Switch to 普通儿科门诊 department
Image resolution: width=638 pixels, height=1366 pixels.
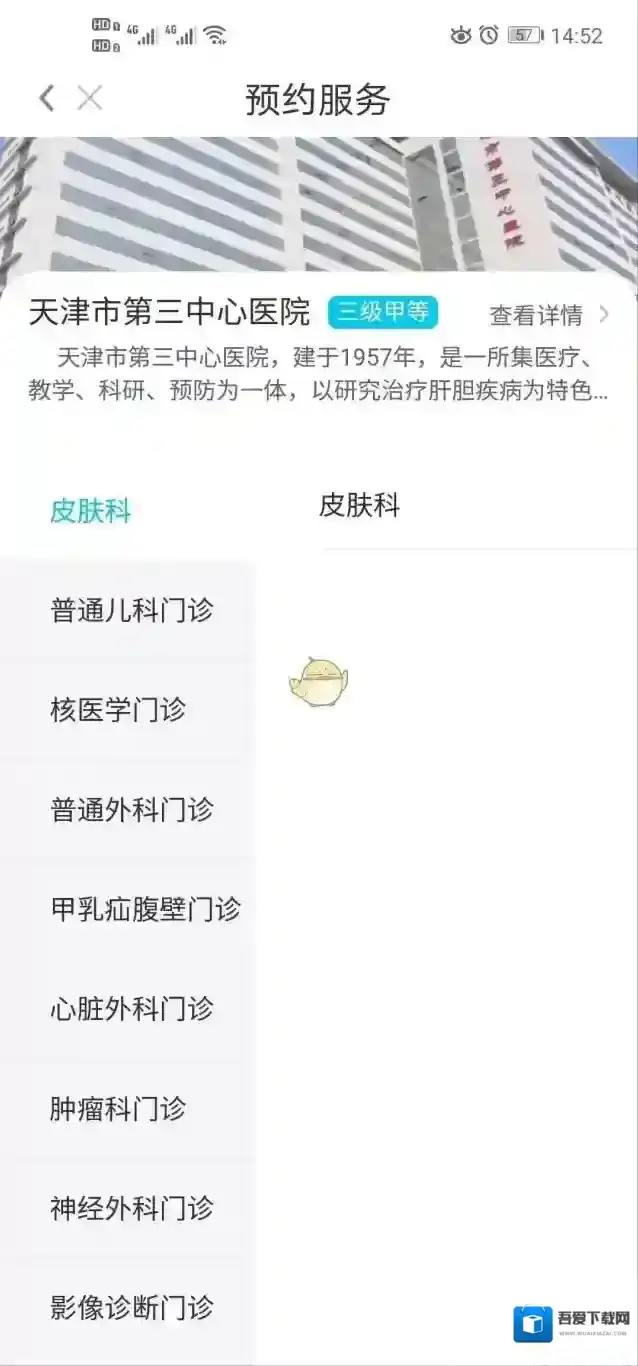coord(131,610)
